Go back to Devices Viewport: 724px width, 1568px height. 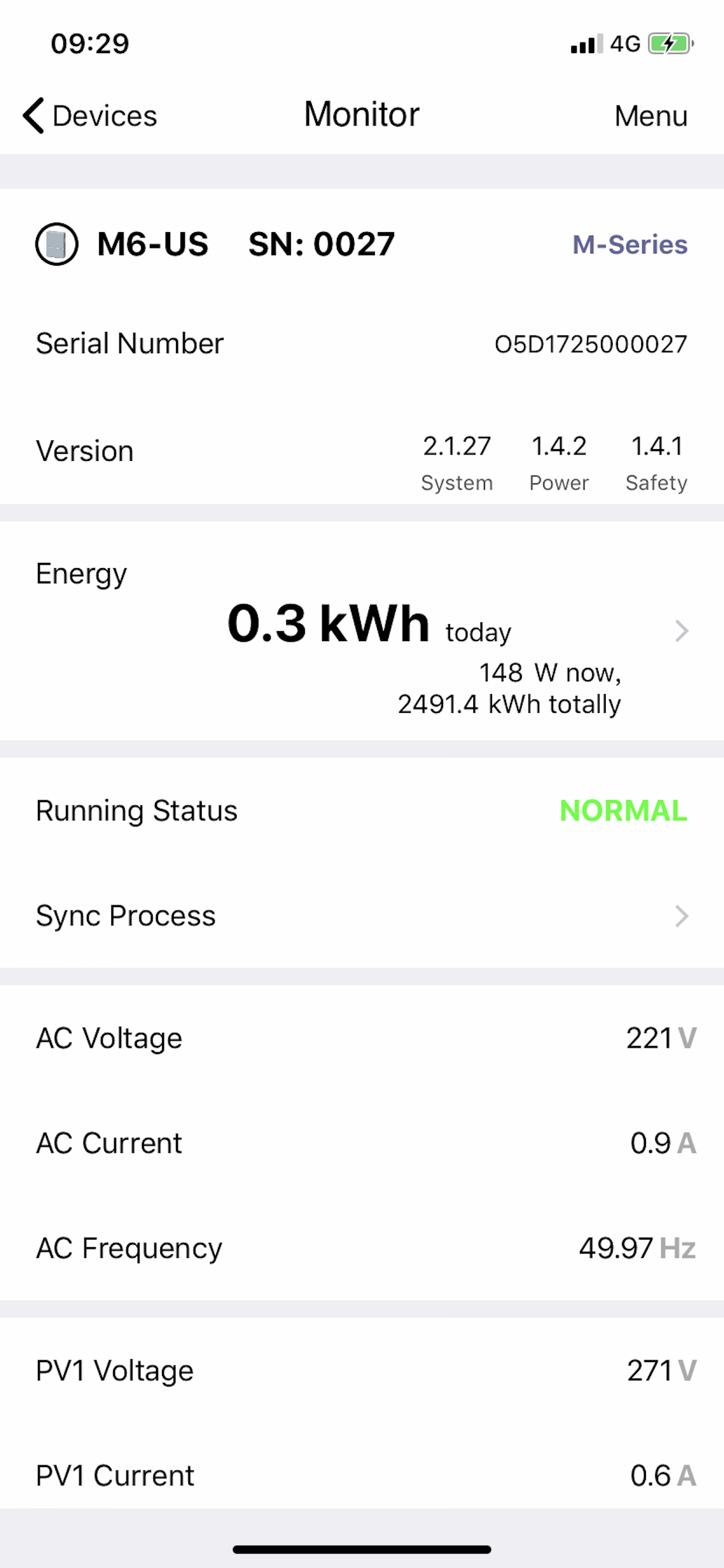pyautogui.click(x=90, y=116)
